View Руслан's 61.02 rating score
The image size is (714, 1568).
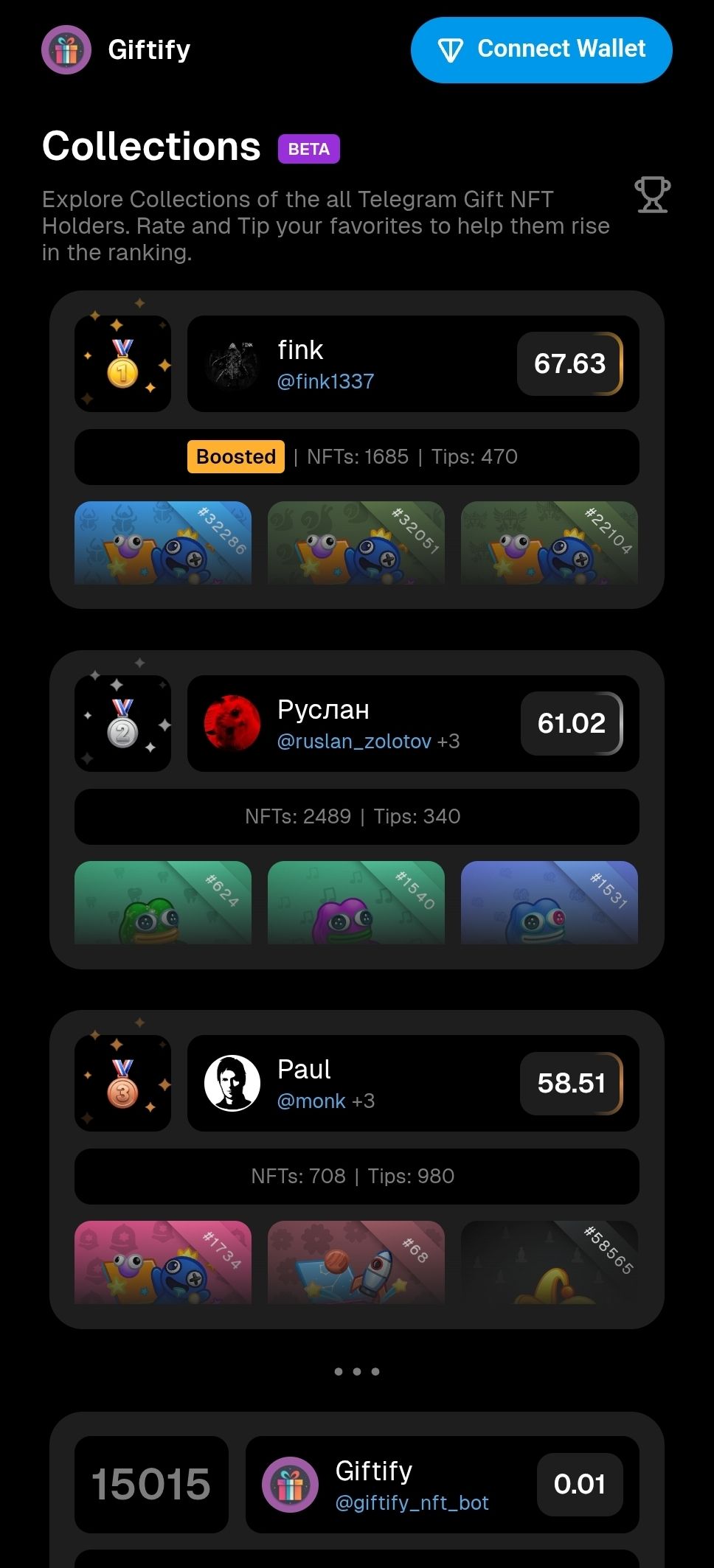coord(571,723)
